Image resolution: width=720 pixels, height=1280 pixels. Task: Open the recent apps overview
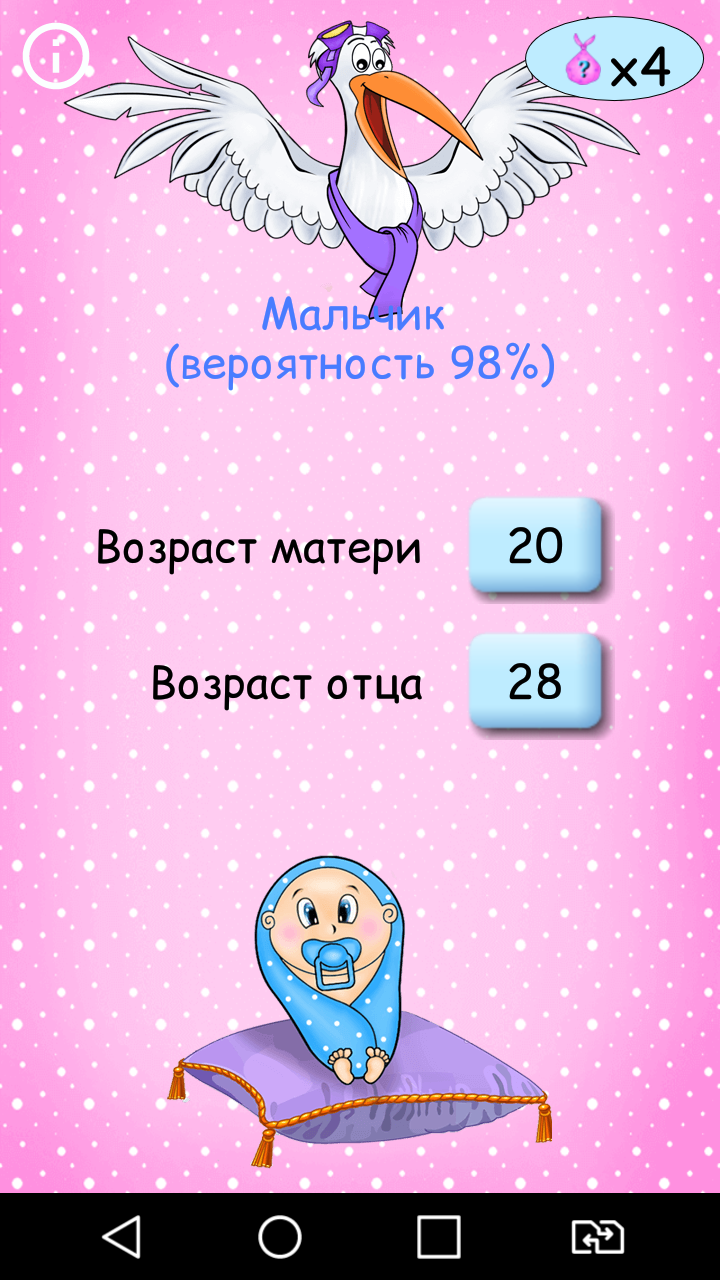[438, 1237]
